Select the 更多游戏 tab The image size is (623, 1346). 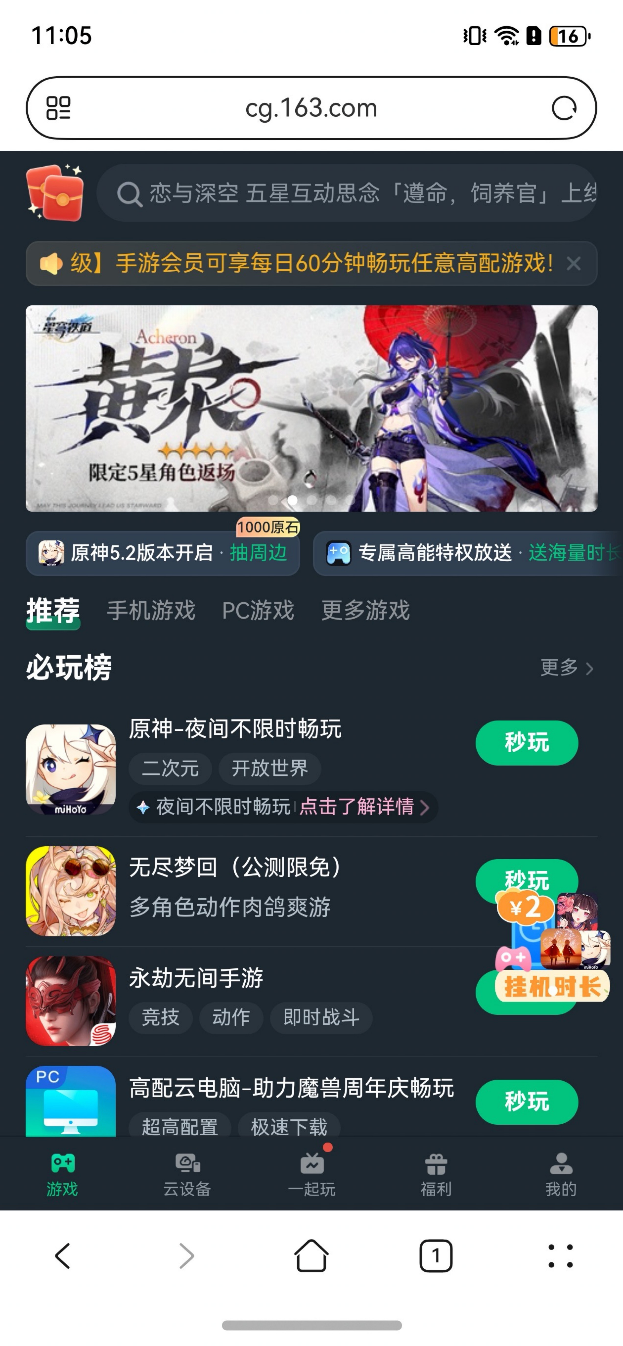pyautogui.click(x=365, y=610)
